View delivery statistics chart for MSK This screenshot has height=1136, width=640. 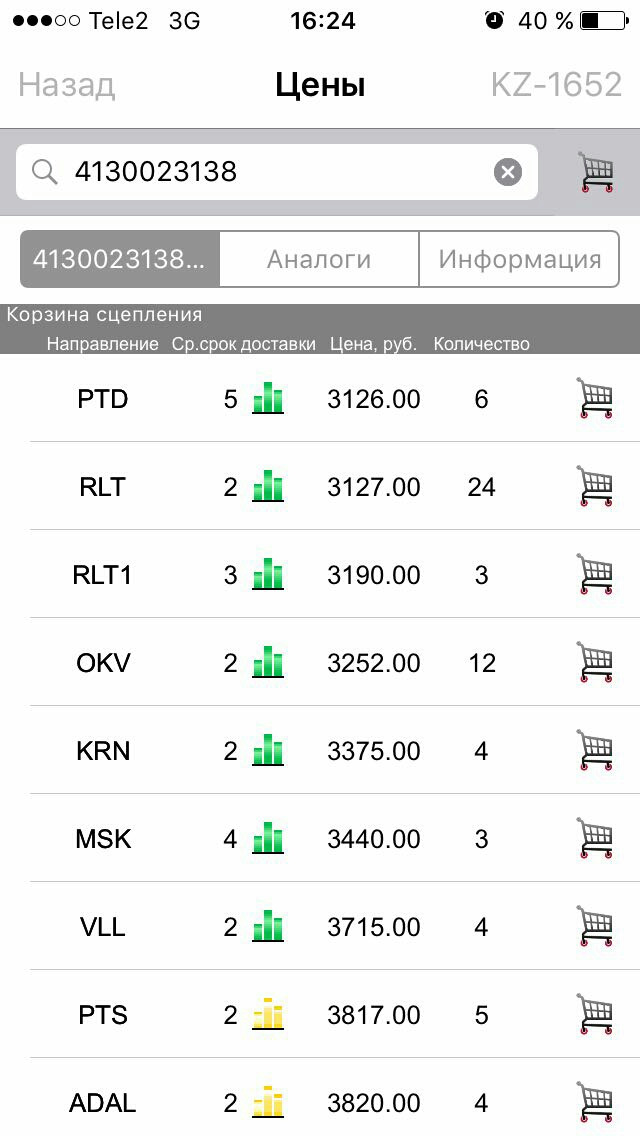(x=268, y=838)
